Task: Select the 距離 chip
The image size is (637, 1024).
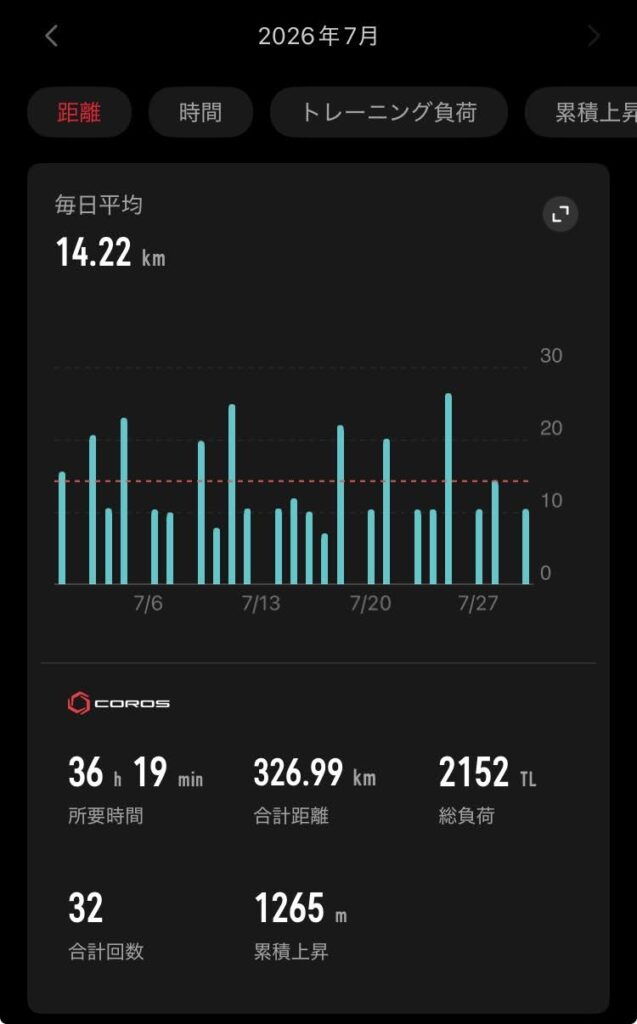Action: 79,112
